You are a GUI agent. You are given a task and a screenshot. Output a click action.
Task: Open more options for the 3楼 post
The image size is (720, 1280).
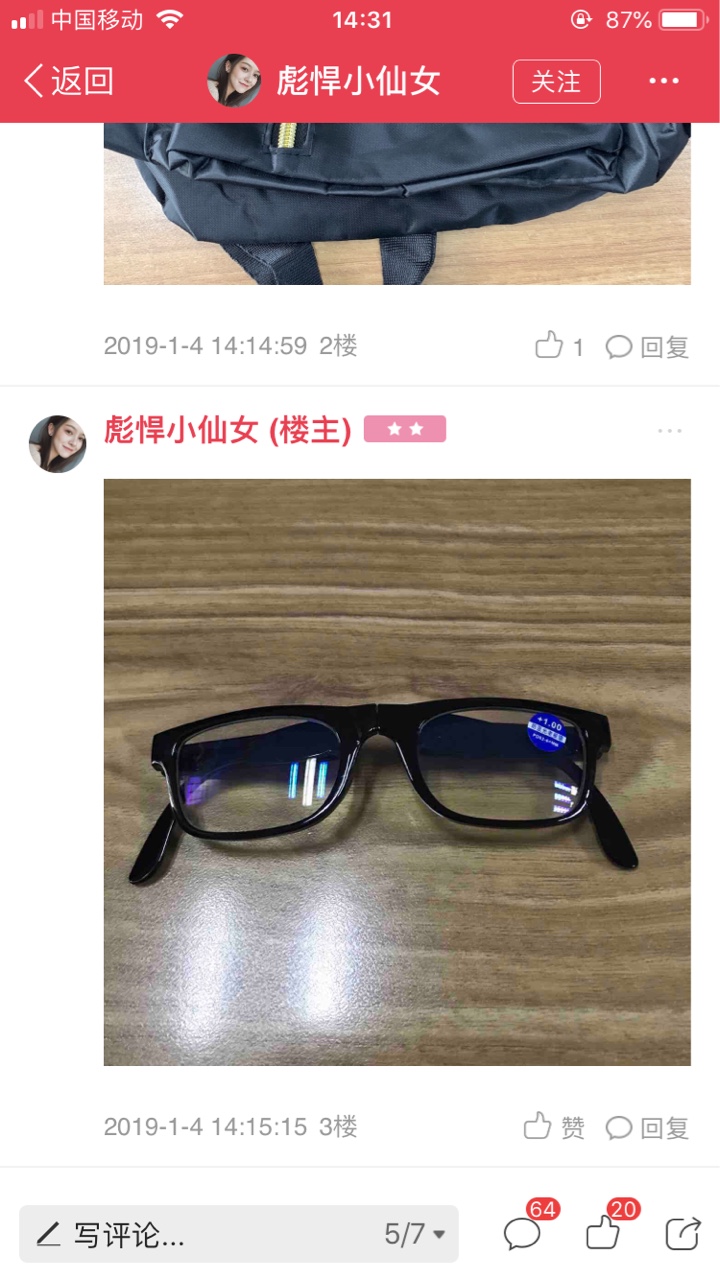pyautogui.click(x=669, y=430)
